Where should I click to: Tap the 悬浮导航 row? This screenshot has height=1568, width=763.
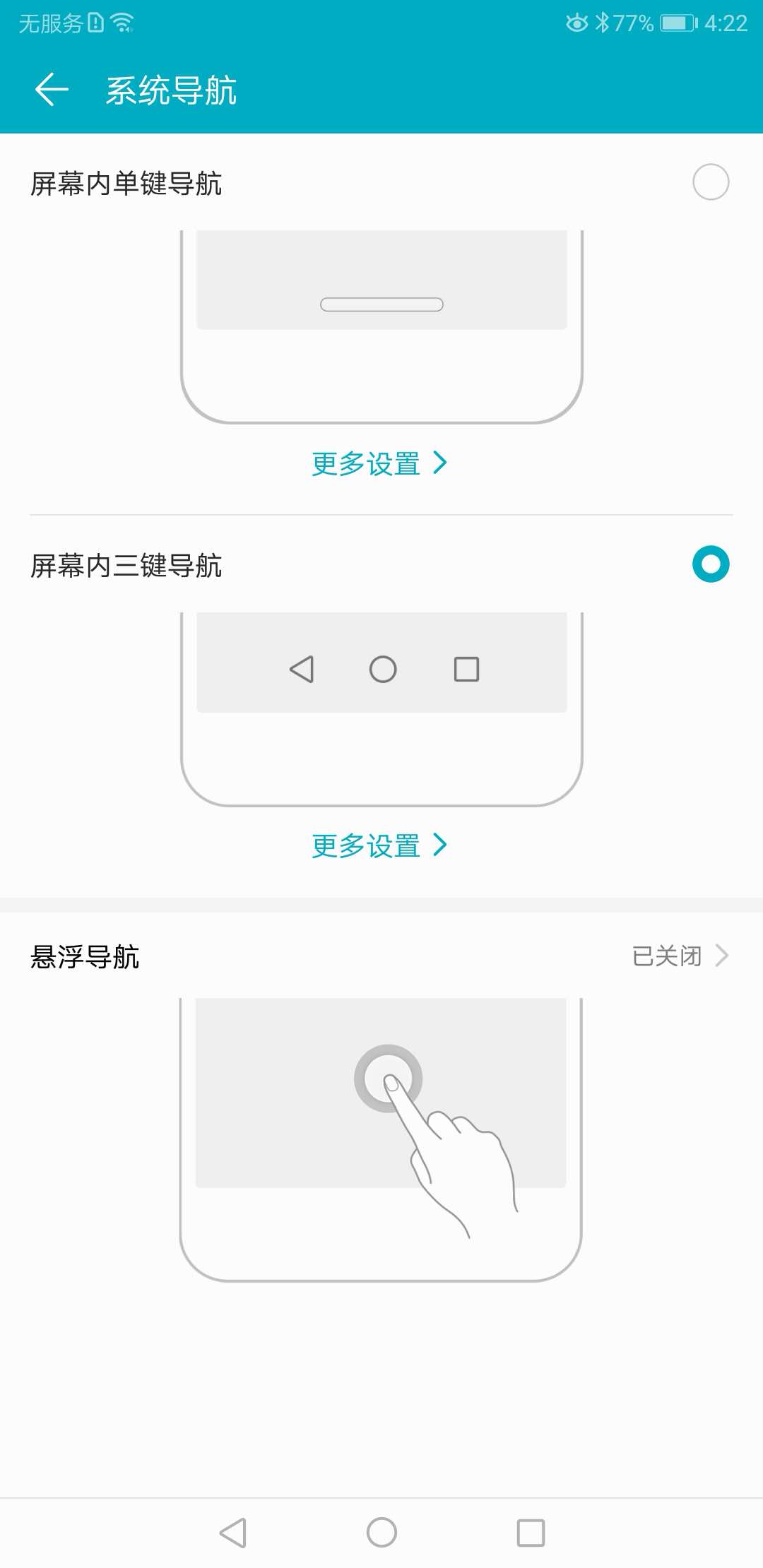tap(85, 955)
